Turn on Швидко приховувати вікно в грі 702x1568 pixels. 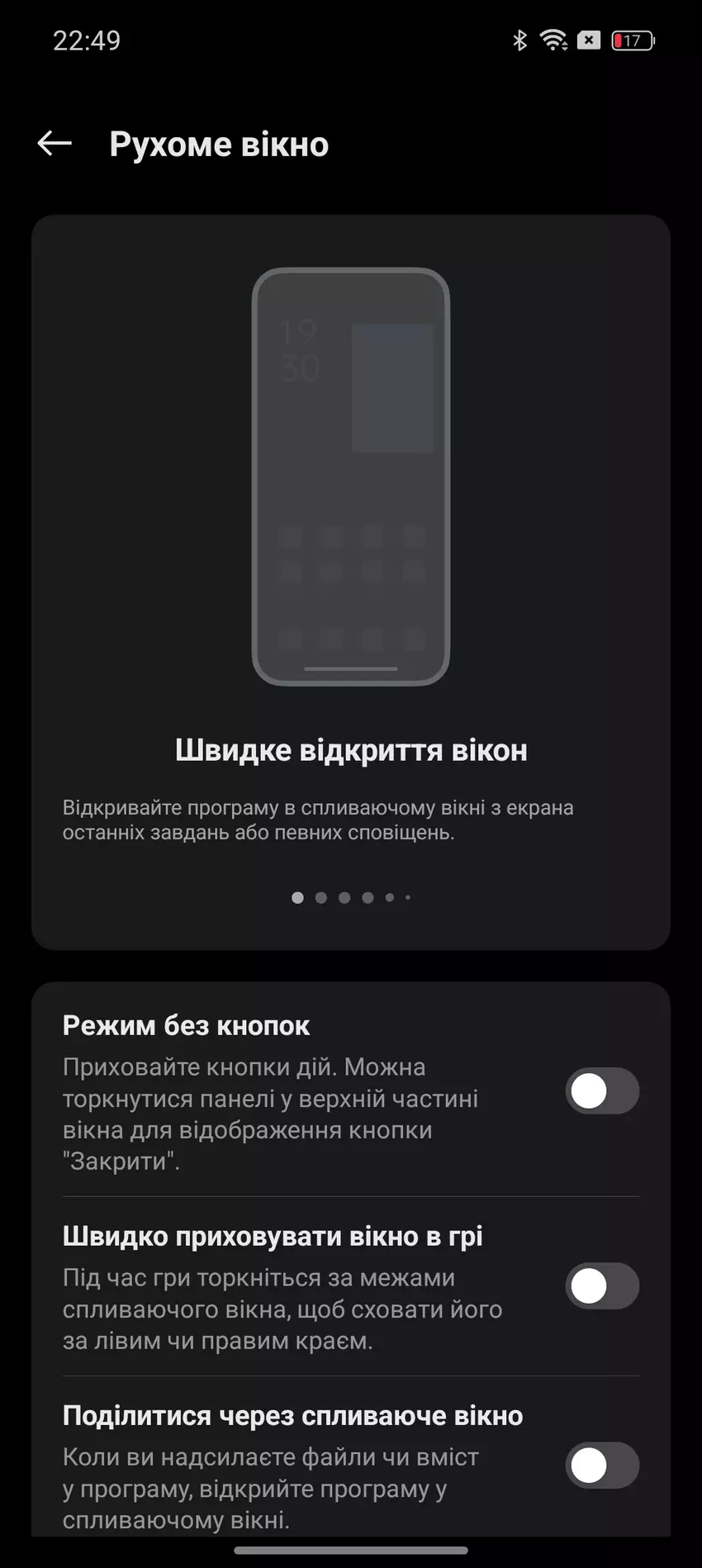coord(602,1286)
